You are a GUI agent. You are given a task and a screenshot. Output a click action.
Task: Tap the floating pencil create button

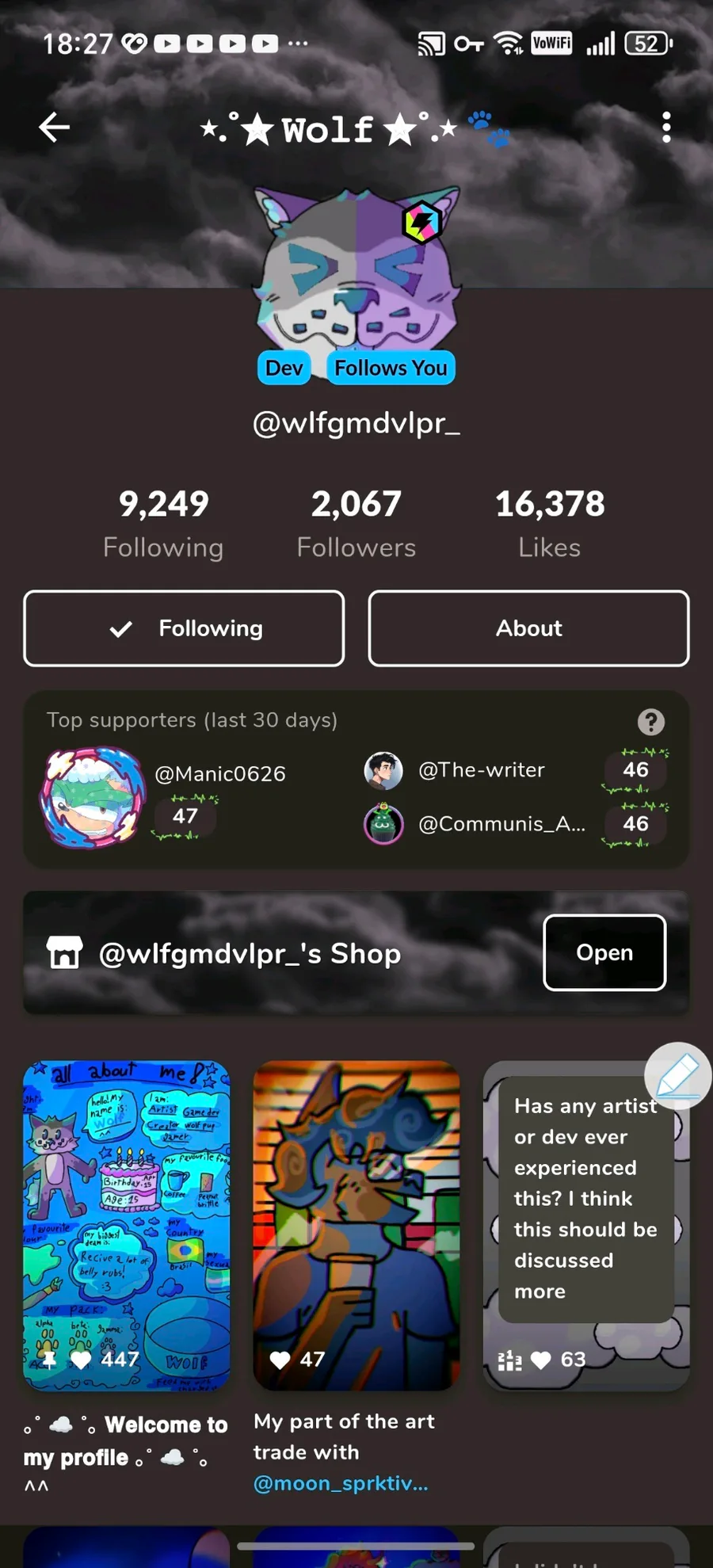point(677,1076)
